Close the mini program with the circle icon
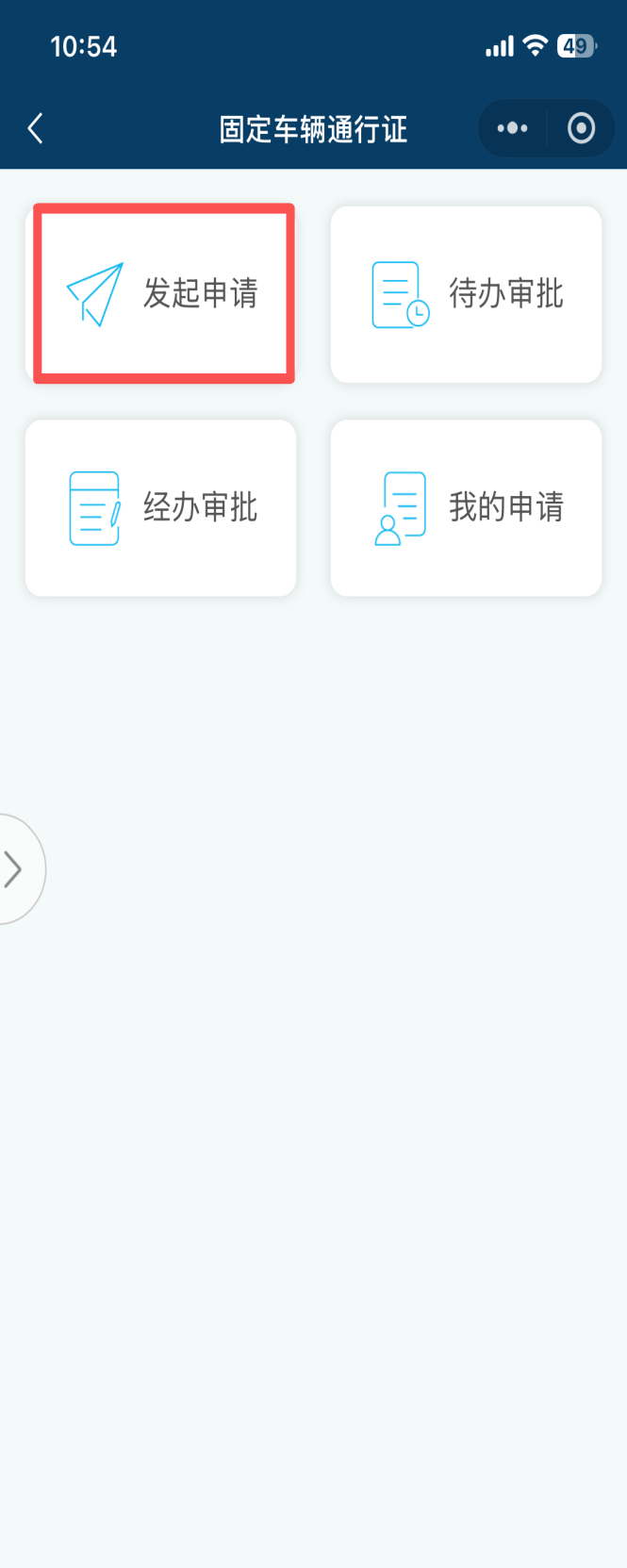Image resolution: width=627 pixels, height=1568 pixels. [581, 128]
